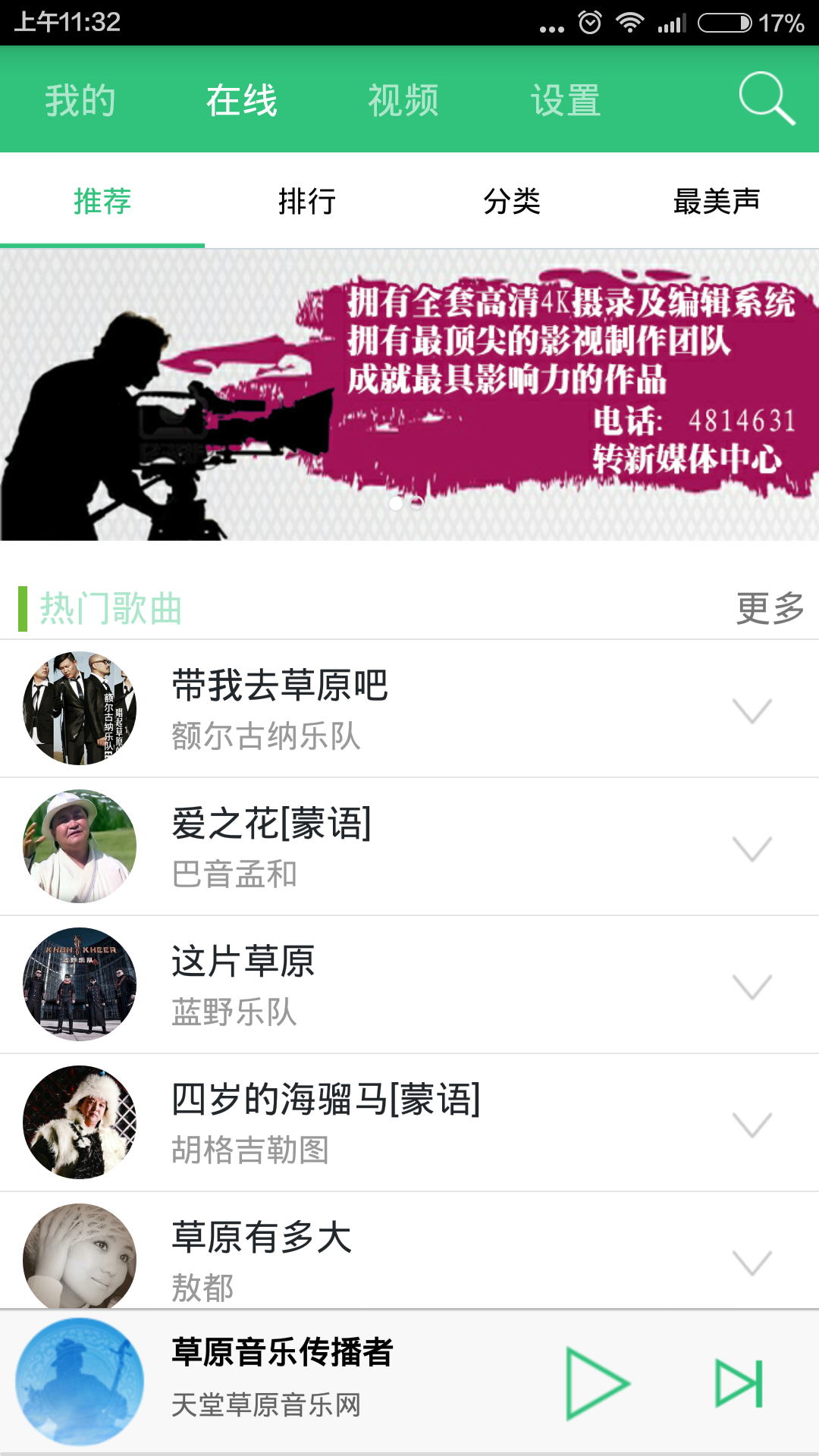Expand options for 草原有多大
The image size is (819, 1456).
click(750, 1257)
